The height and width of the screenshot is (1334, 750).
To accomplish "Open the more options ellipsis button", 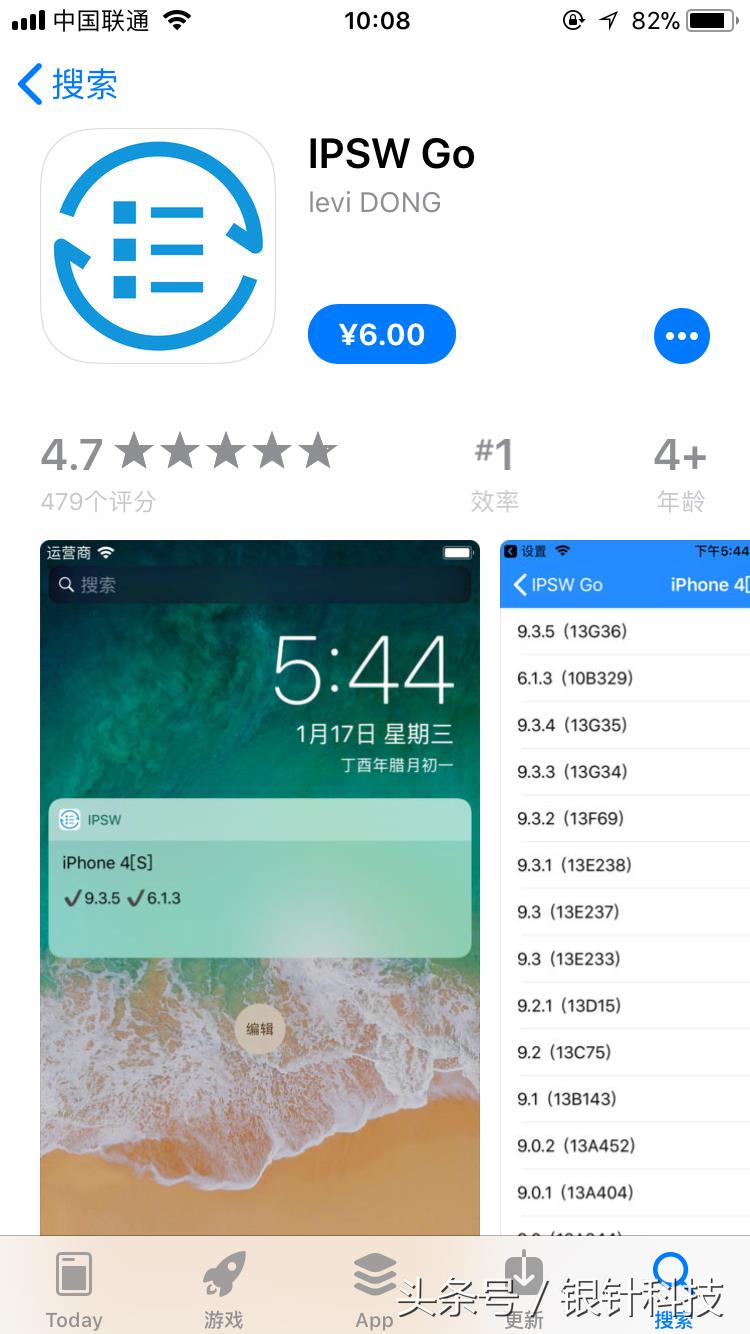I will [x=681, y=336].
